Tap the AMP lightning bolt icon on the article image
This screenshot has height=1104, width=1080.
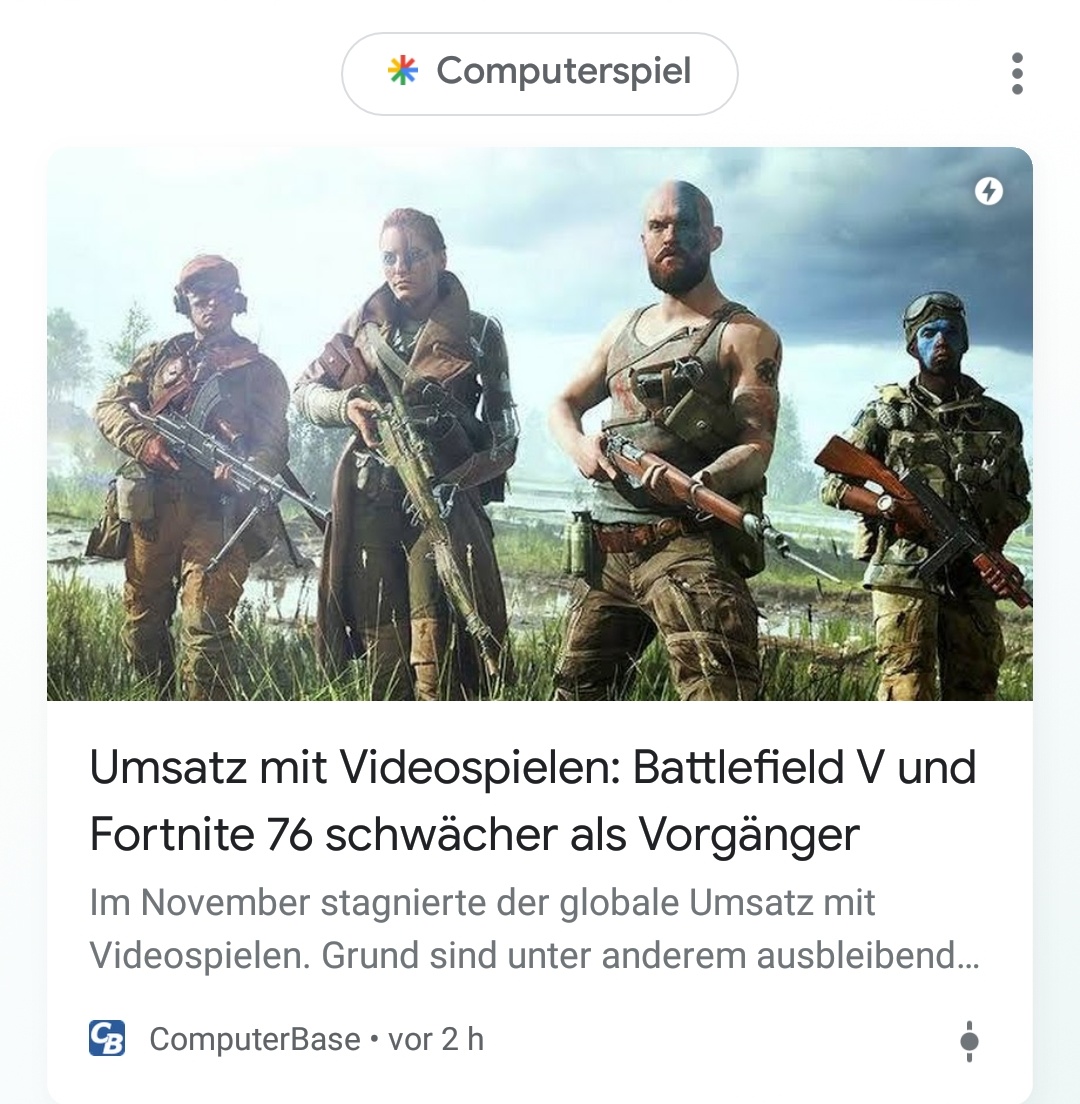[988, 191]
